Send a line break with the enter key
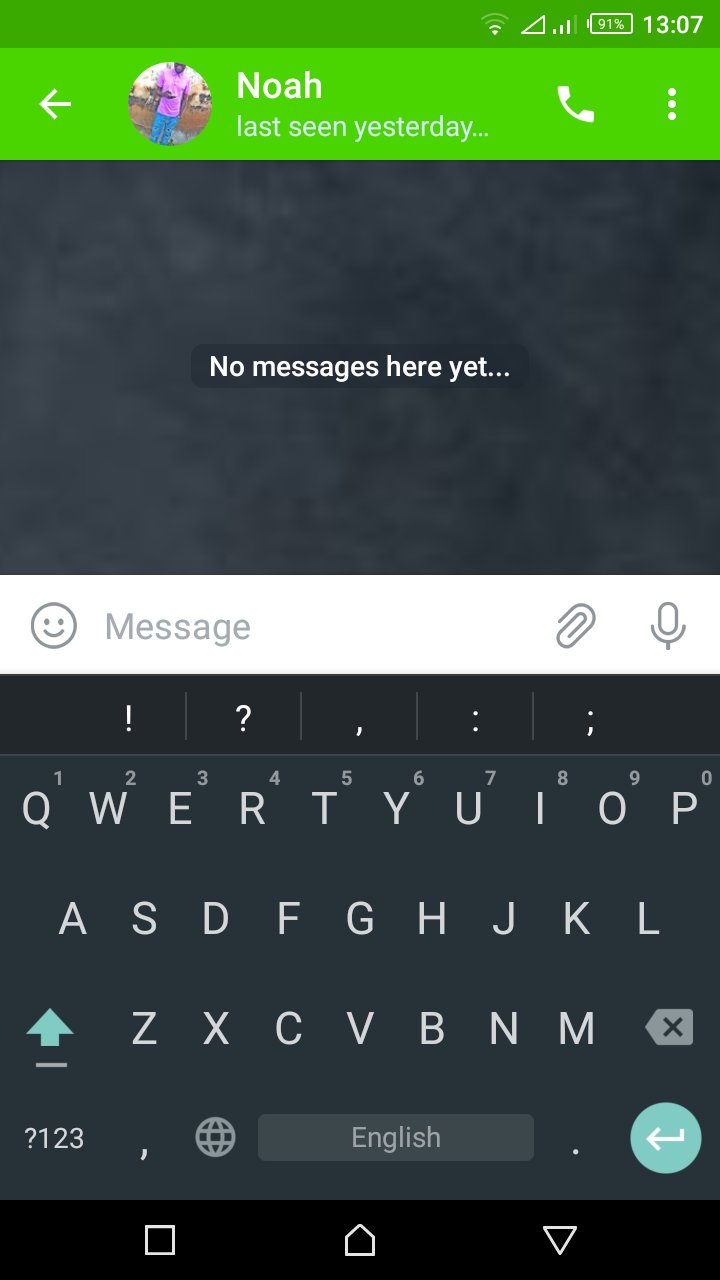Viewport: 720px width, 1280px height. (x=665, y=1137)
